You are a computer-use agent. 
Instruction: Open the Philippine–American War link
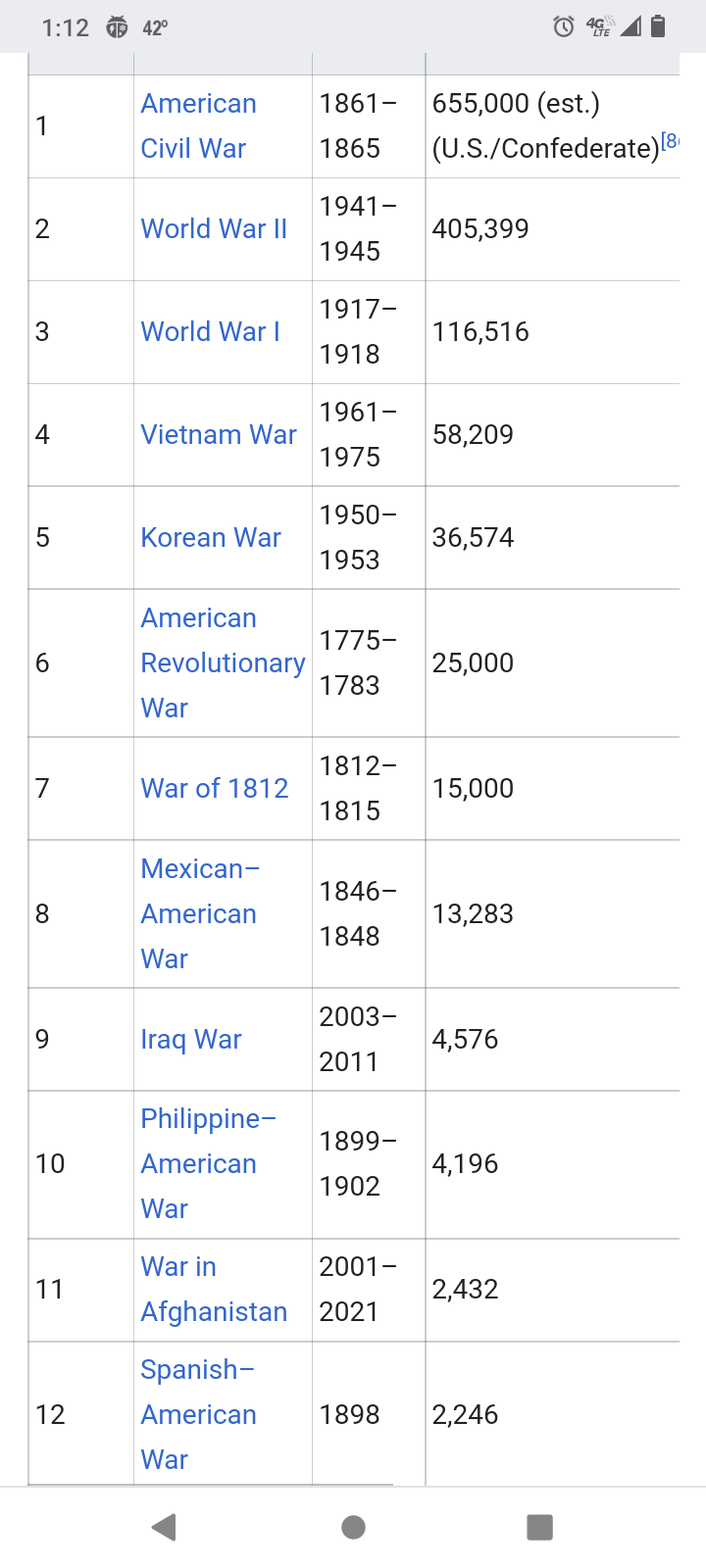pos(208,1163)
